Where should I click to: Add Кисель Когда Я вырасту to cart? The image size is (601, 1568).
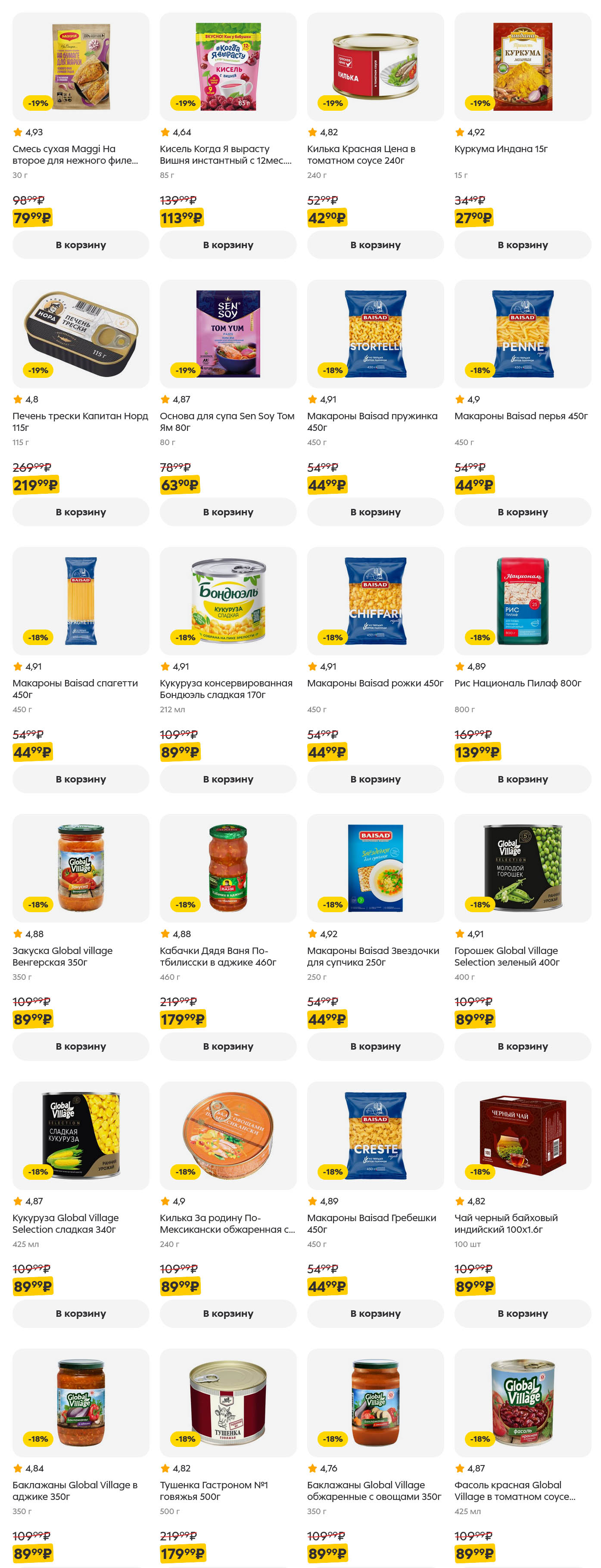227,245
